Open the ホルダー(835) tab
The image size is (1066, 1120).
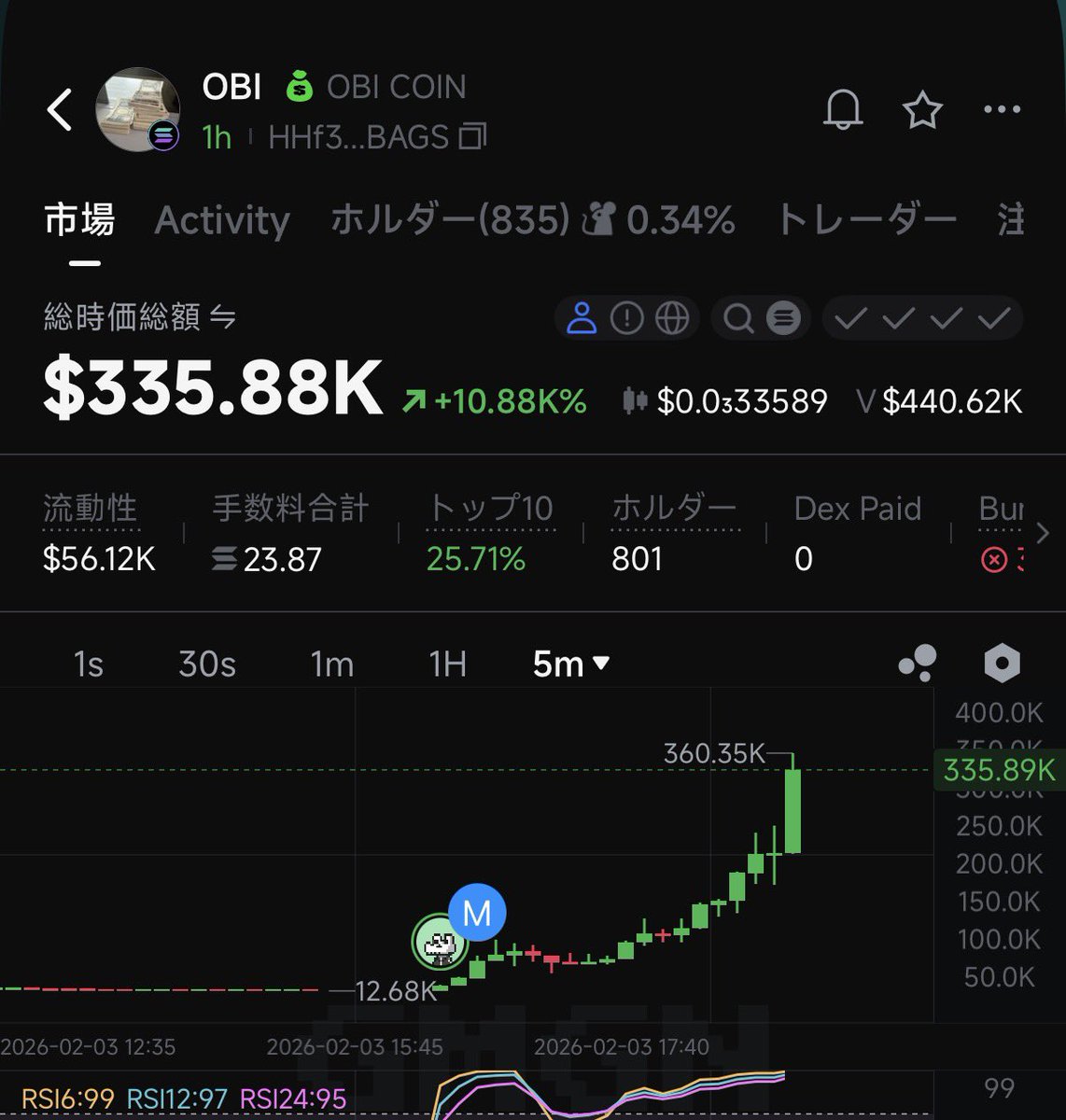point(450,220)
